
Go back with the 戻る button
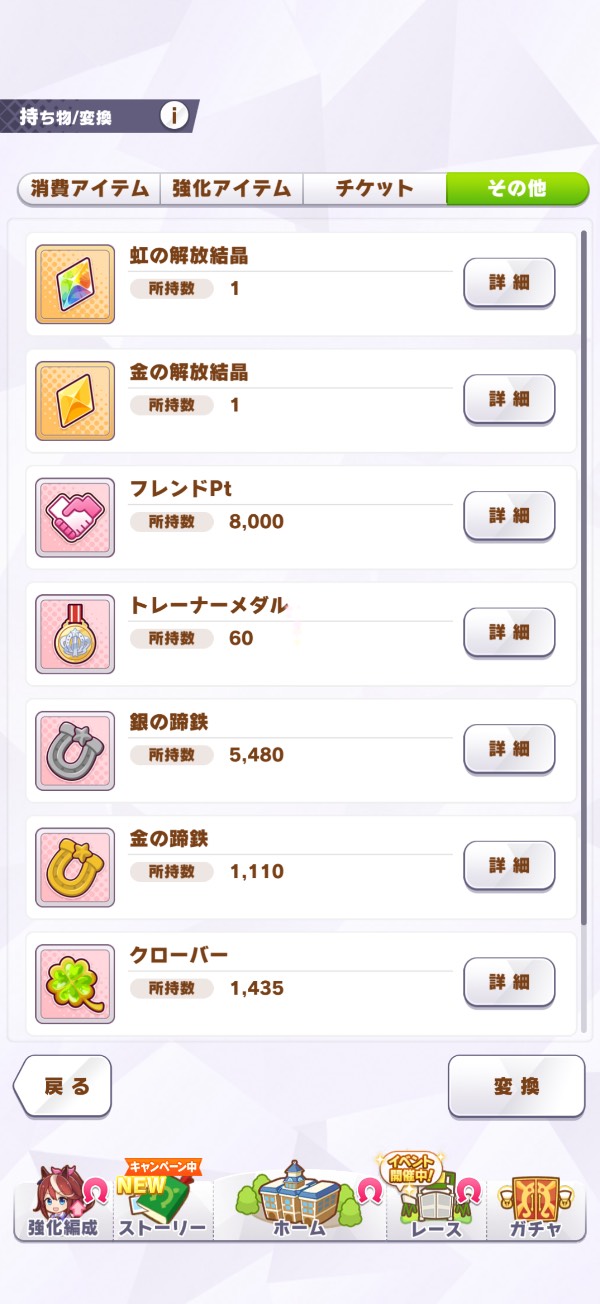(65, 1086)
